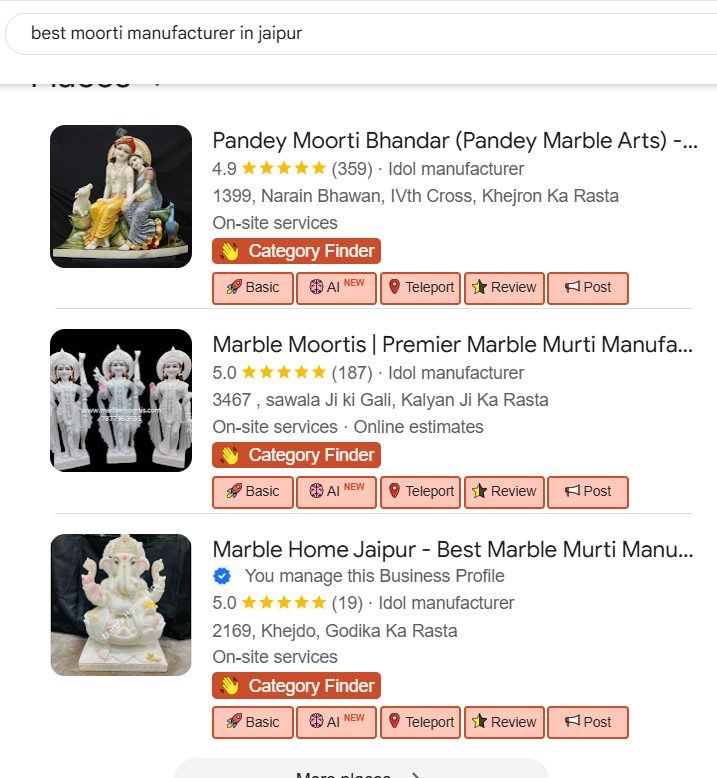The width and height of the screenshot is (717, 778).
Task: Launch Category Finder for Marble Moortis
Action: (x=296, y=455)
